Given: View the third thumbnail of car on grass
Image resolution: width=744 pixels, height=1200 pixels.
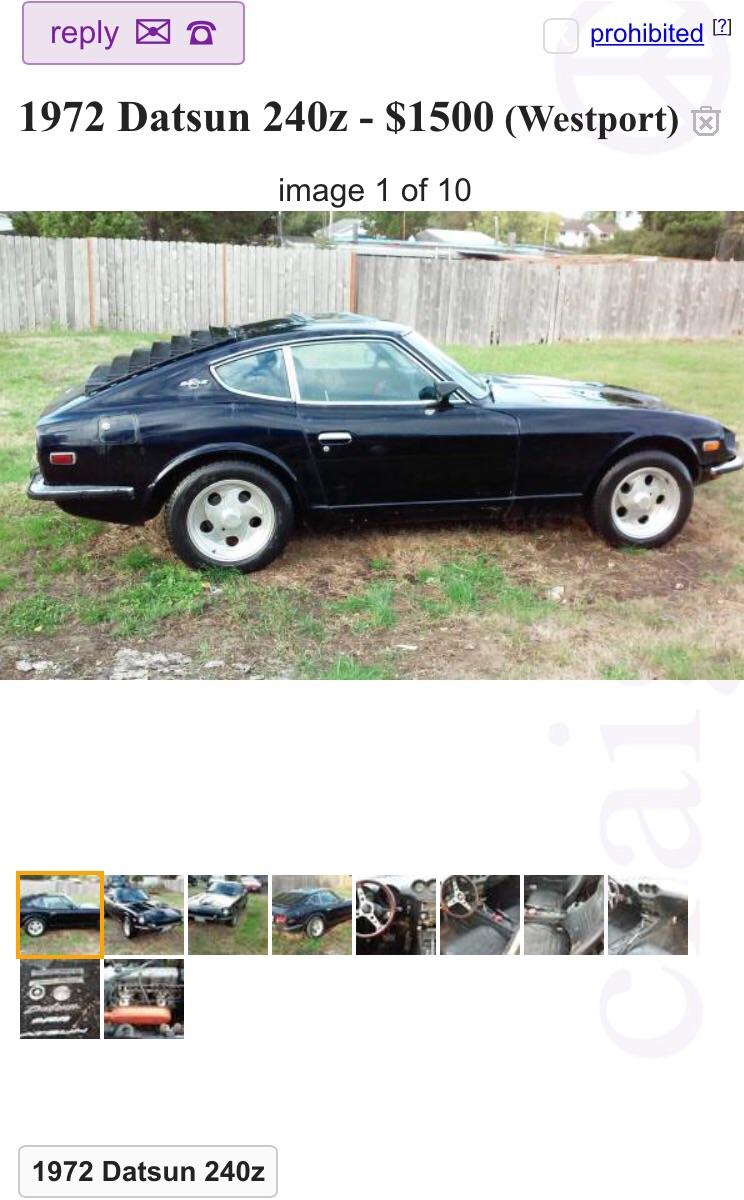Looking at the screenshot, I should [x=228, y=915].
